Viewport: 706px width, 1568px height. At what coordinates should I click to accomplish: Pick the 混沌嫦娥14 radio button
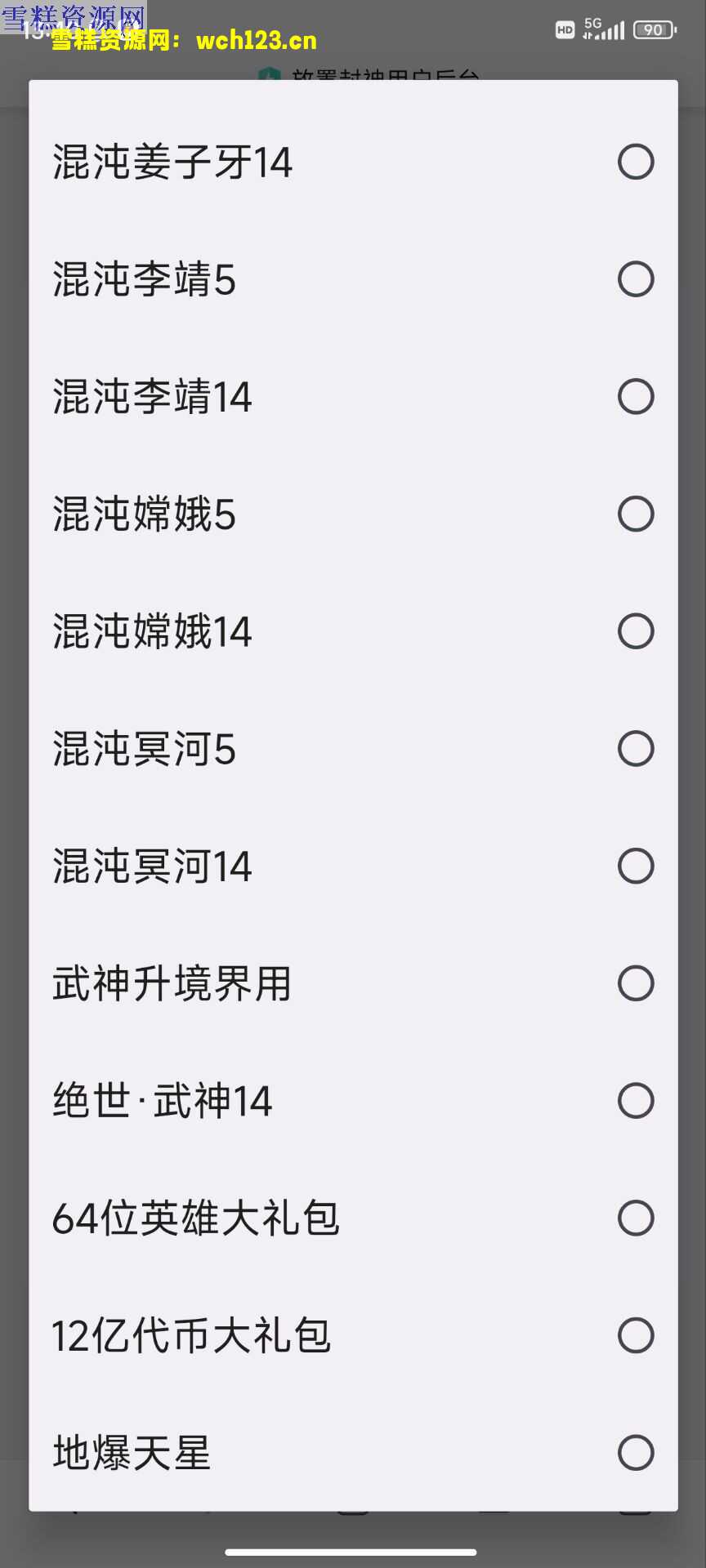[636, 631]
